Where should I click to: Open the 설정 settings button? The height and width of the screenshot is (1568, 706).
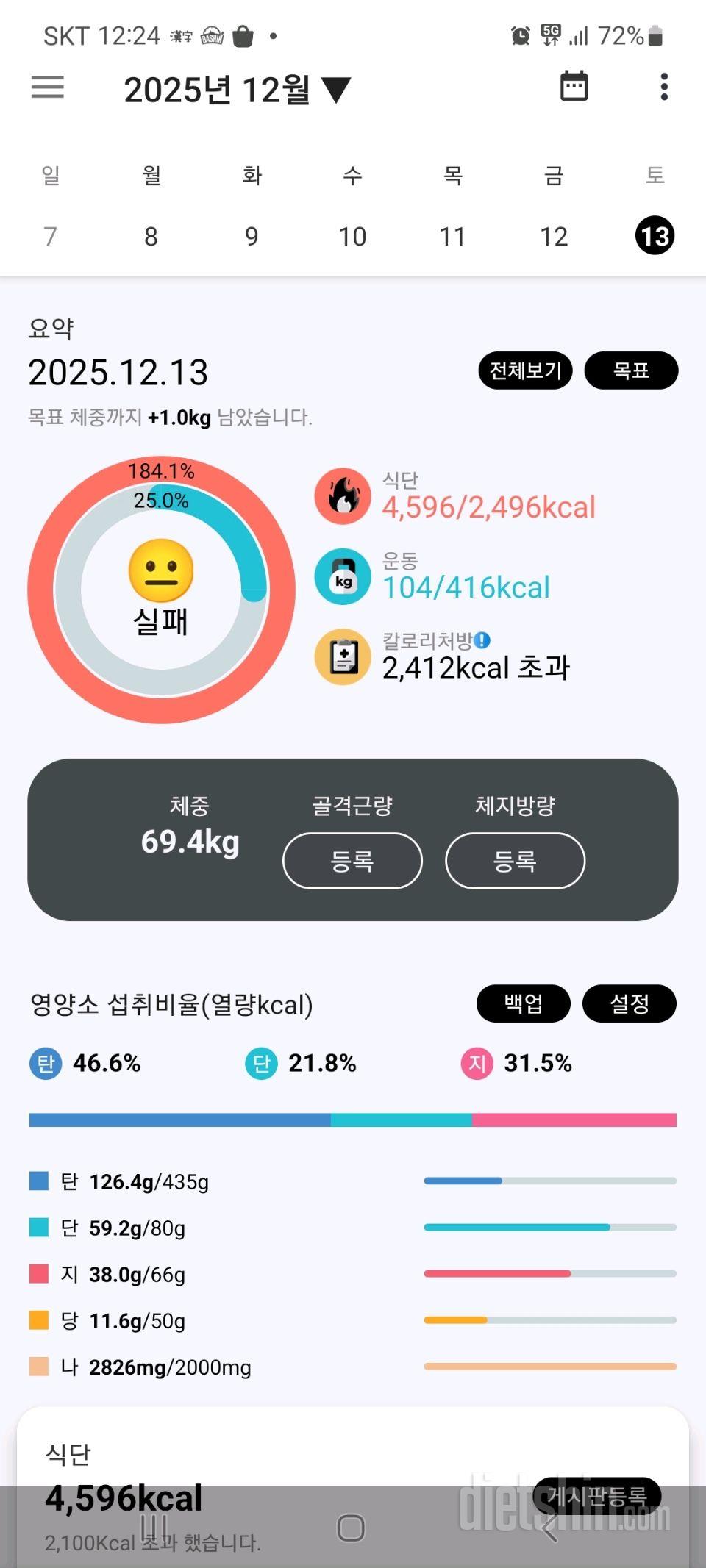coord(630,1003)
